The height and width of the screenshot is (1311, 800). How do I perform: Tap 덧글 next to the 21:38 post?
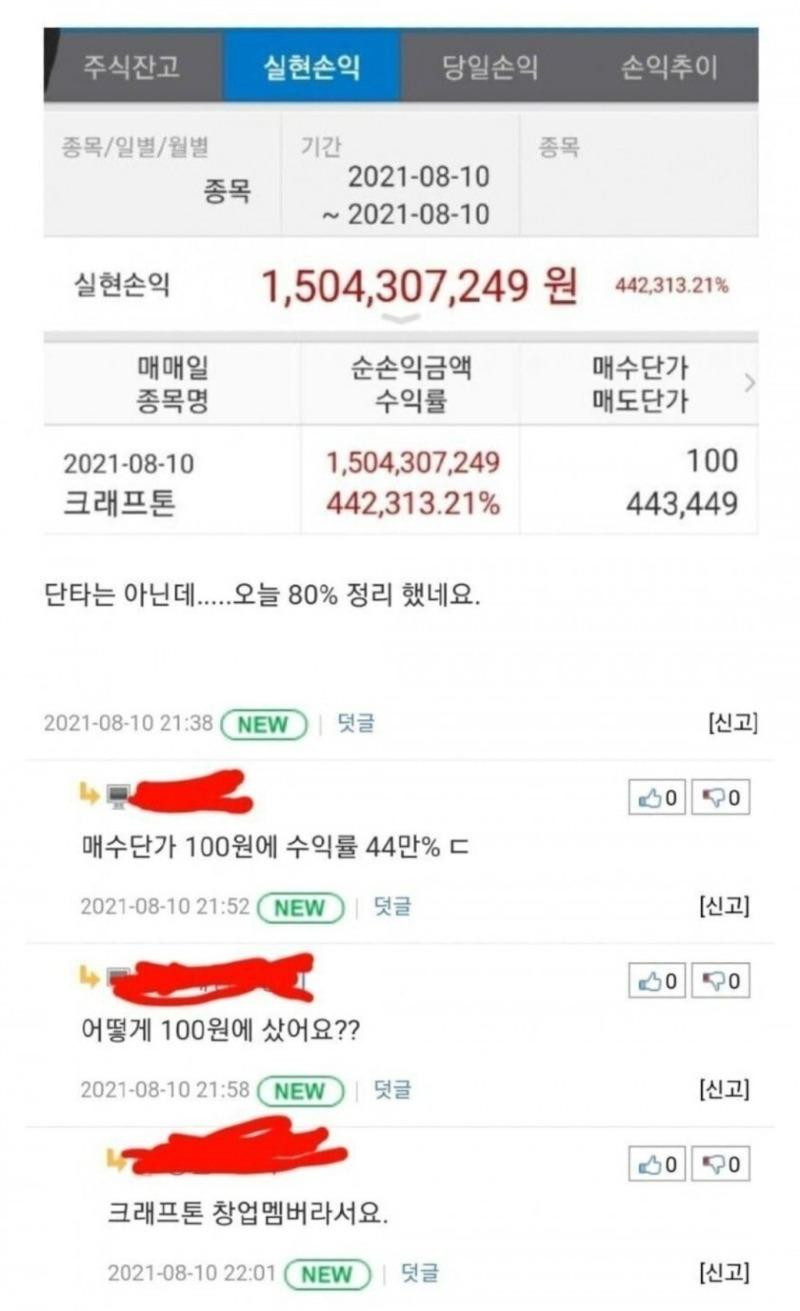tap(355, 723)
